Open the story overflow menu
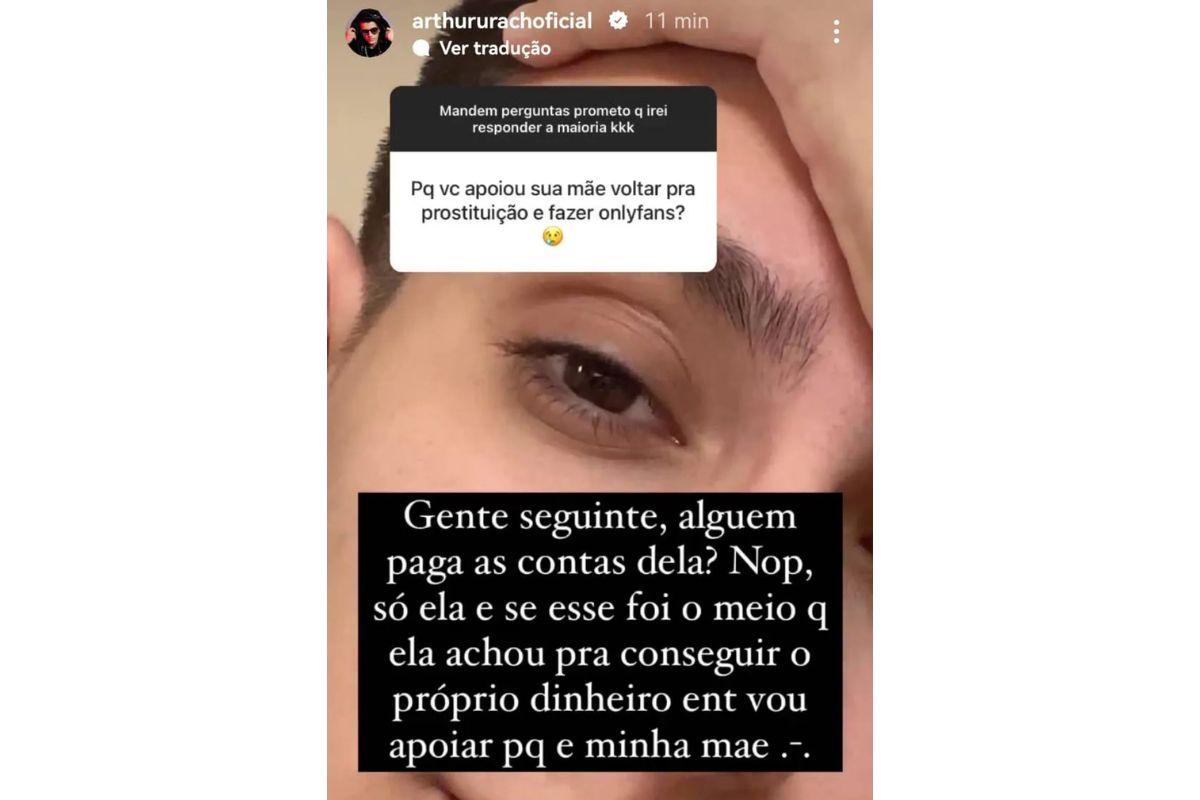The height and width of the screenshot is (800, 1200). click(x=836, y=32)
